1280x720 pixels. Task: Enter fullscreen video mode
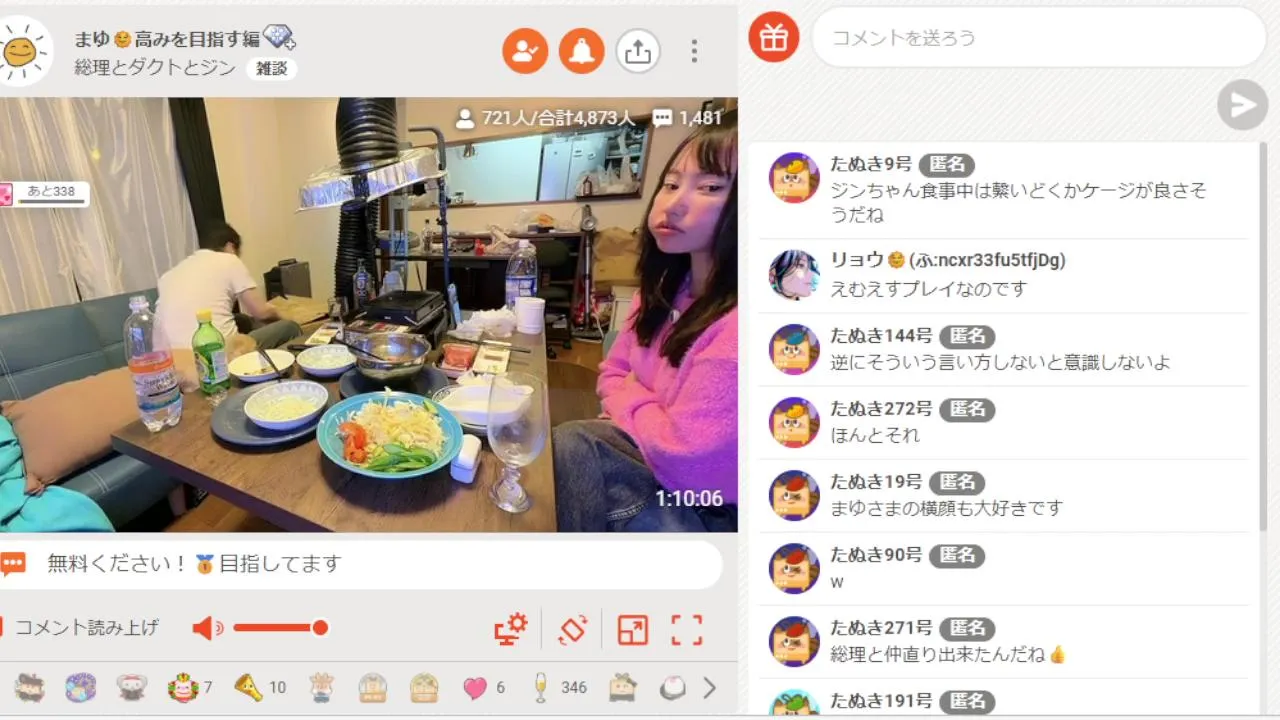click(687, 629)
